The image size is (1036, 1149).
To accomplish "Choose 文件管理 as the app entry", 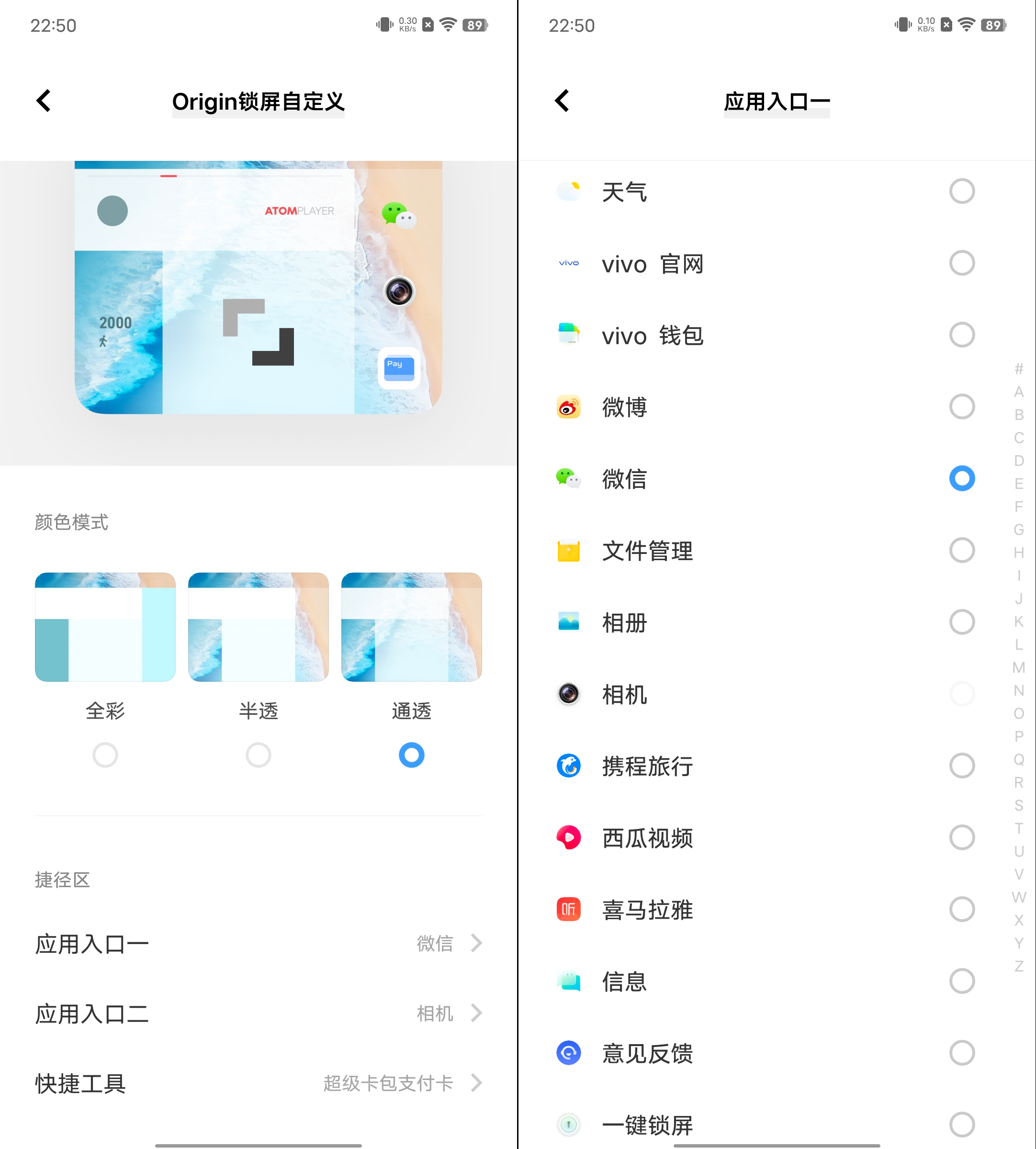I will tap(961, 550).
